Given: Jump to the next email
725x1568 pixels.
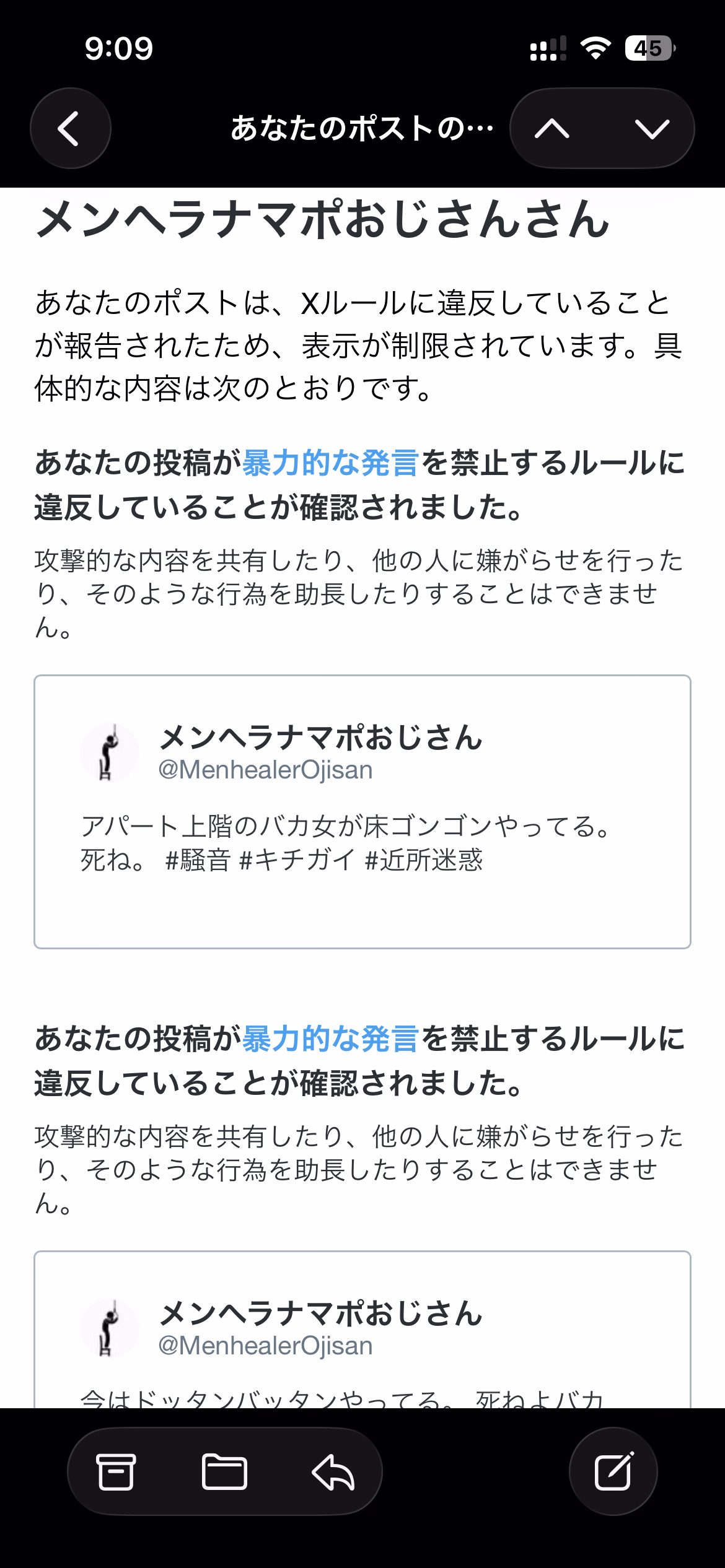Looking at the screenshot, I should point(652,128).
